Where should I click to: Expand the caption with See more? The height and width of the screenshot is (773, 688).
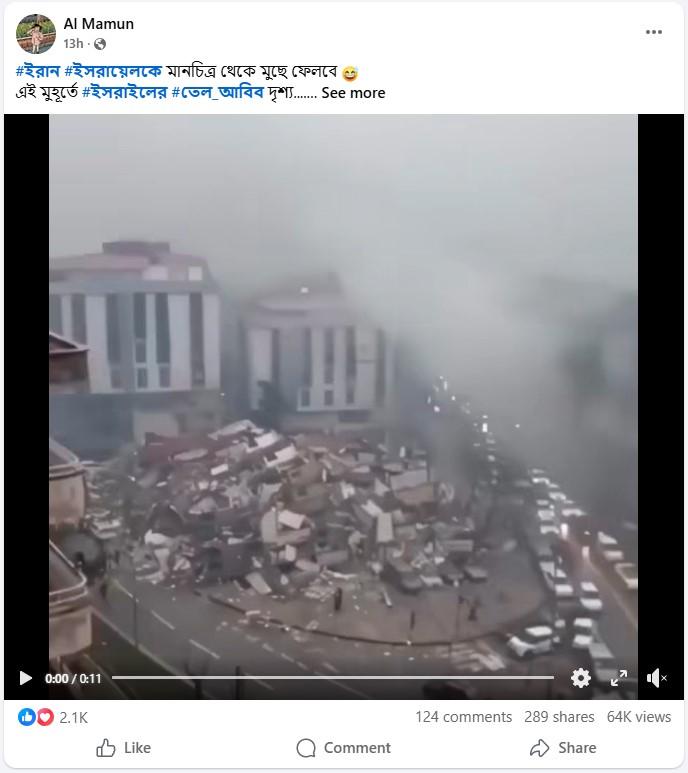(x=353, y=93)
